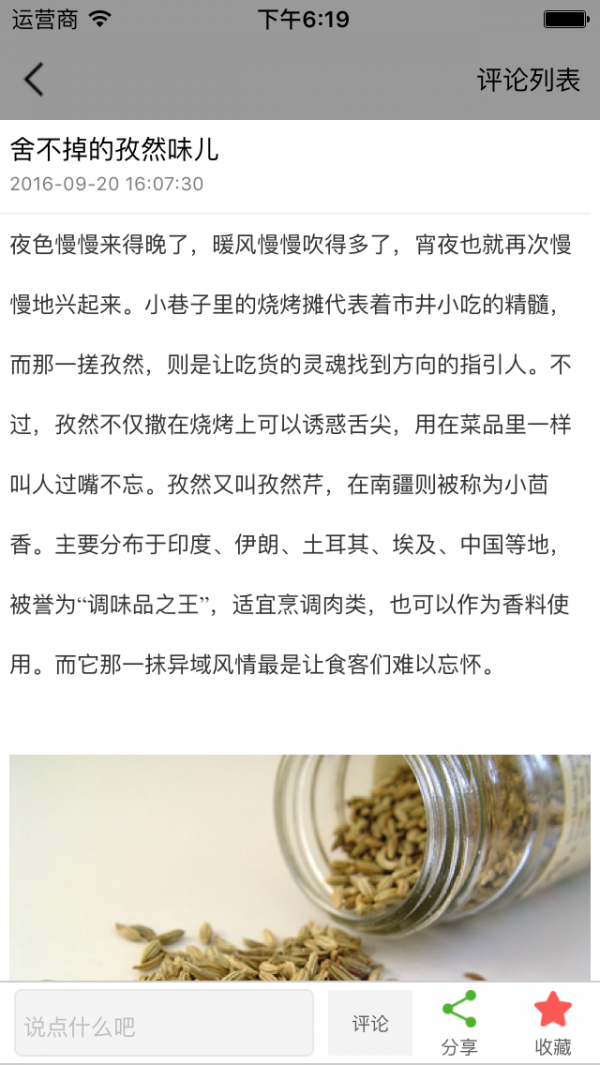This screenshot has height=1065, width=600.
Task: Tap the 说点什么吧 comment input field
Action: click(164, 1024)
